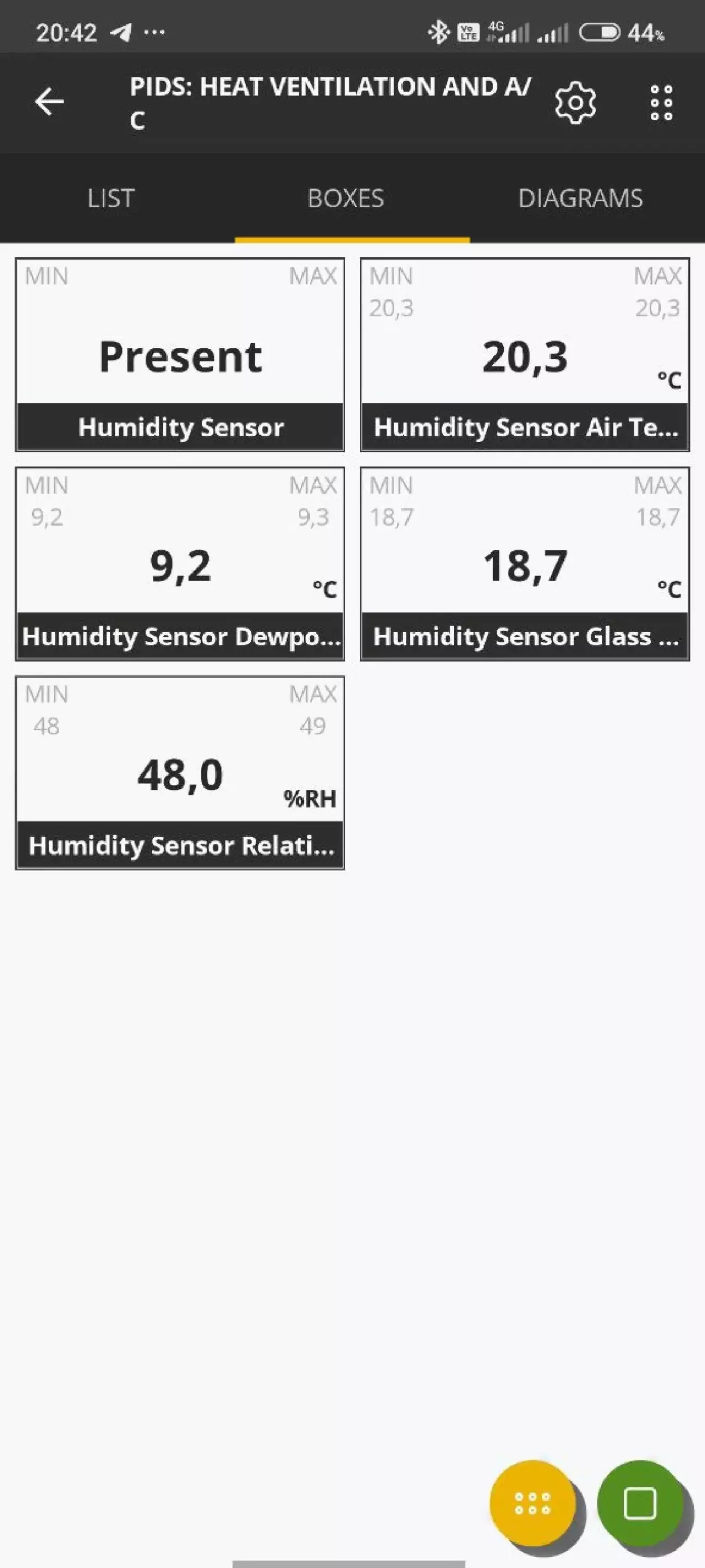
Task: Switch to the LIST tab
Action: 111,199
